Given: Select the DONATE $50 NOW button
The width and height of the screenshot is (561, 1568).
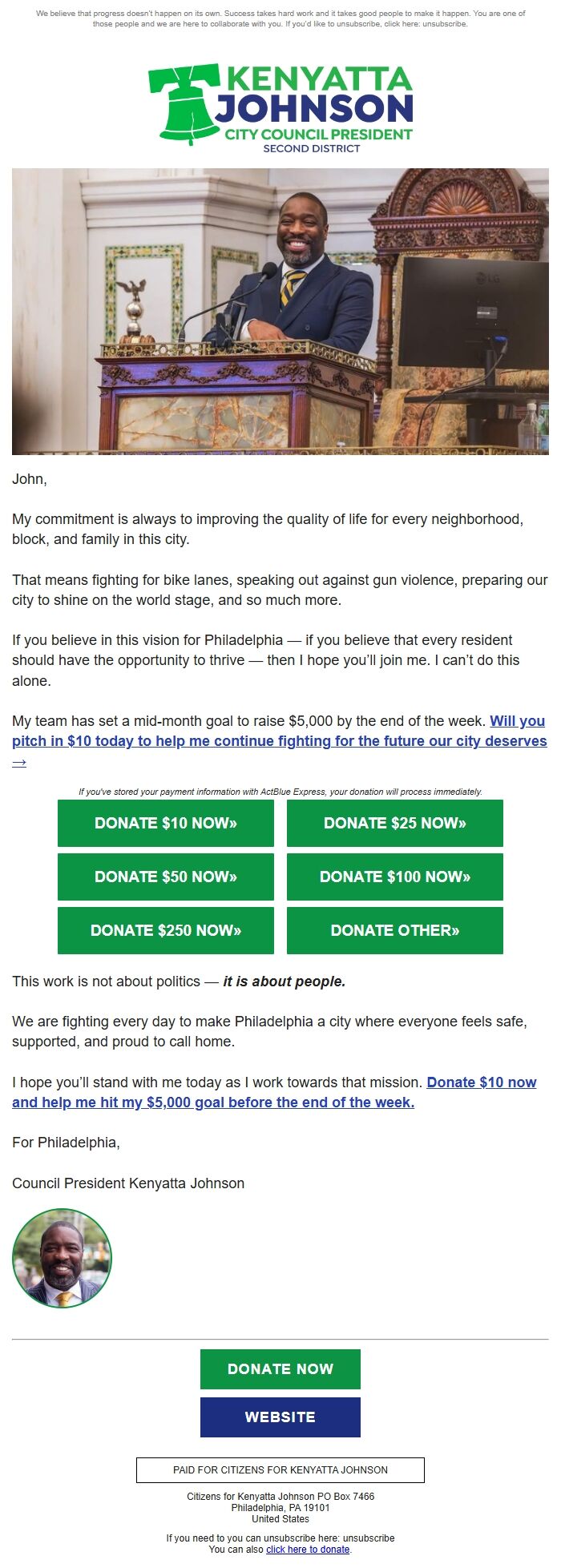Looking at the screenshot, I should [166, 877].
